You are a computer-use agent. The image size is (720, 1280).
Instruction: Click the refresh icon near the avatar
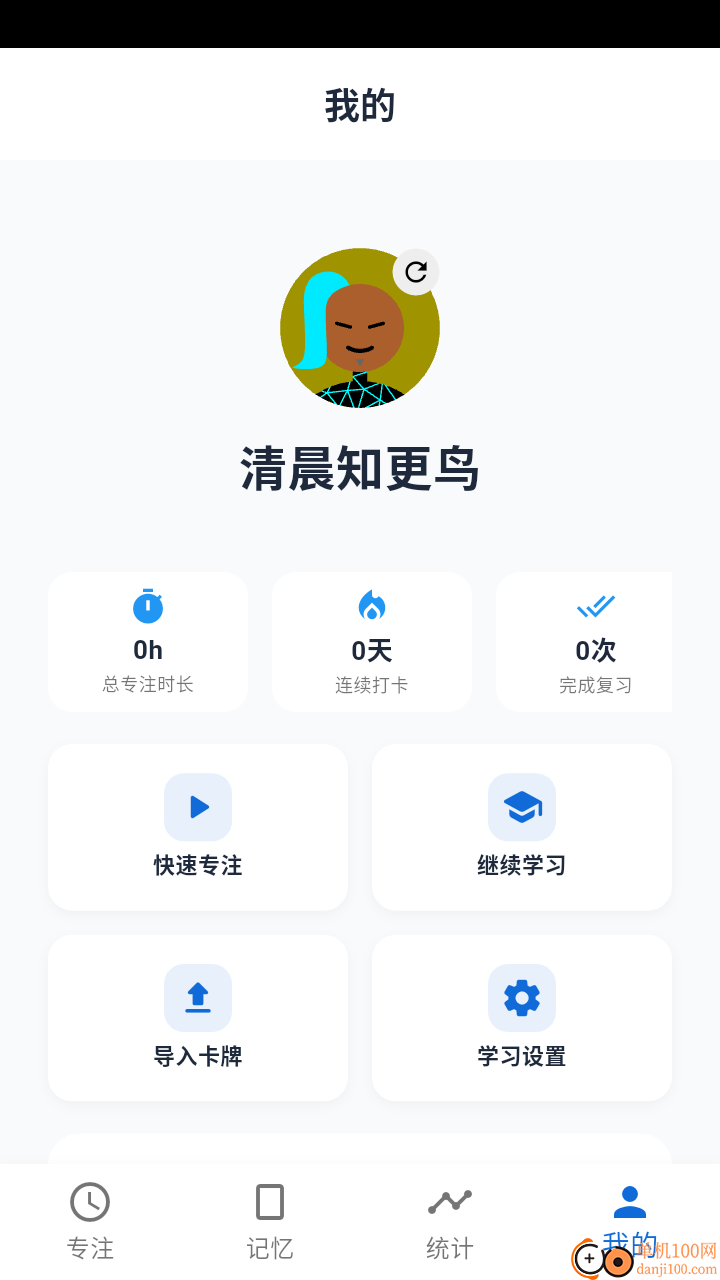coord(417,271)
